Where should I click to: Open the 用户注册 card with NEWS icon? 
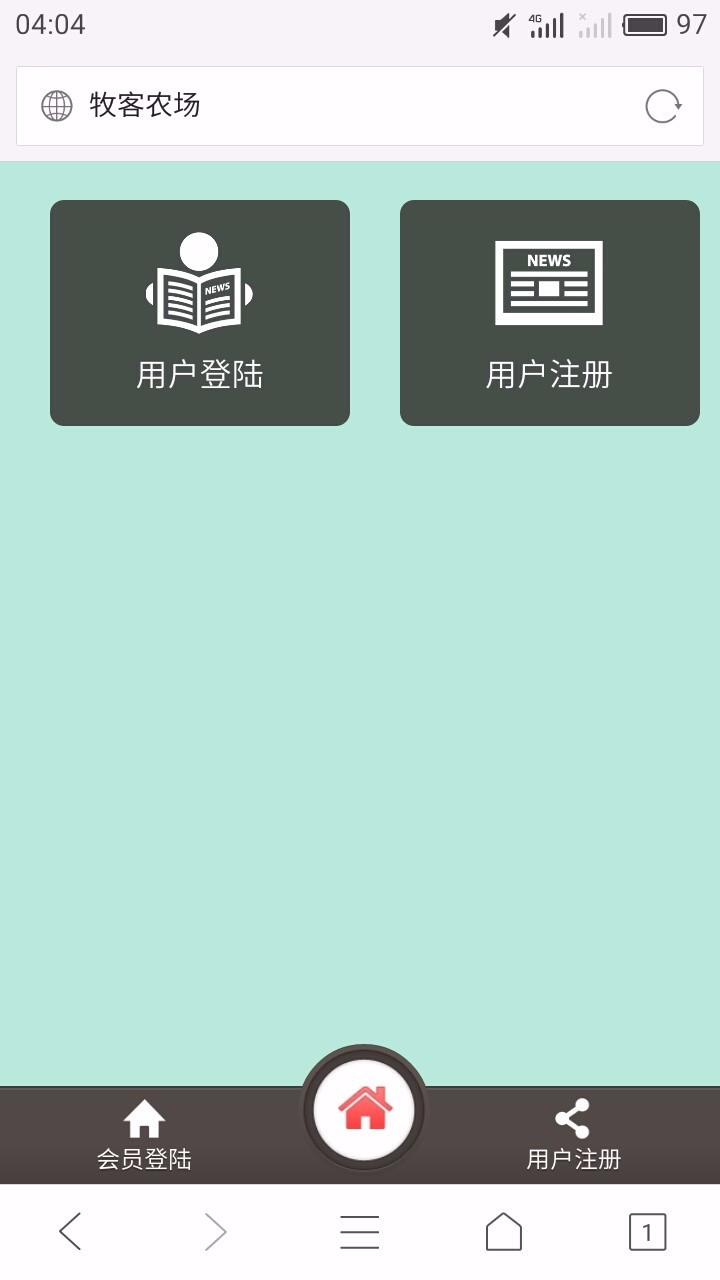tap(549, 313)
